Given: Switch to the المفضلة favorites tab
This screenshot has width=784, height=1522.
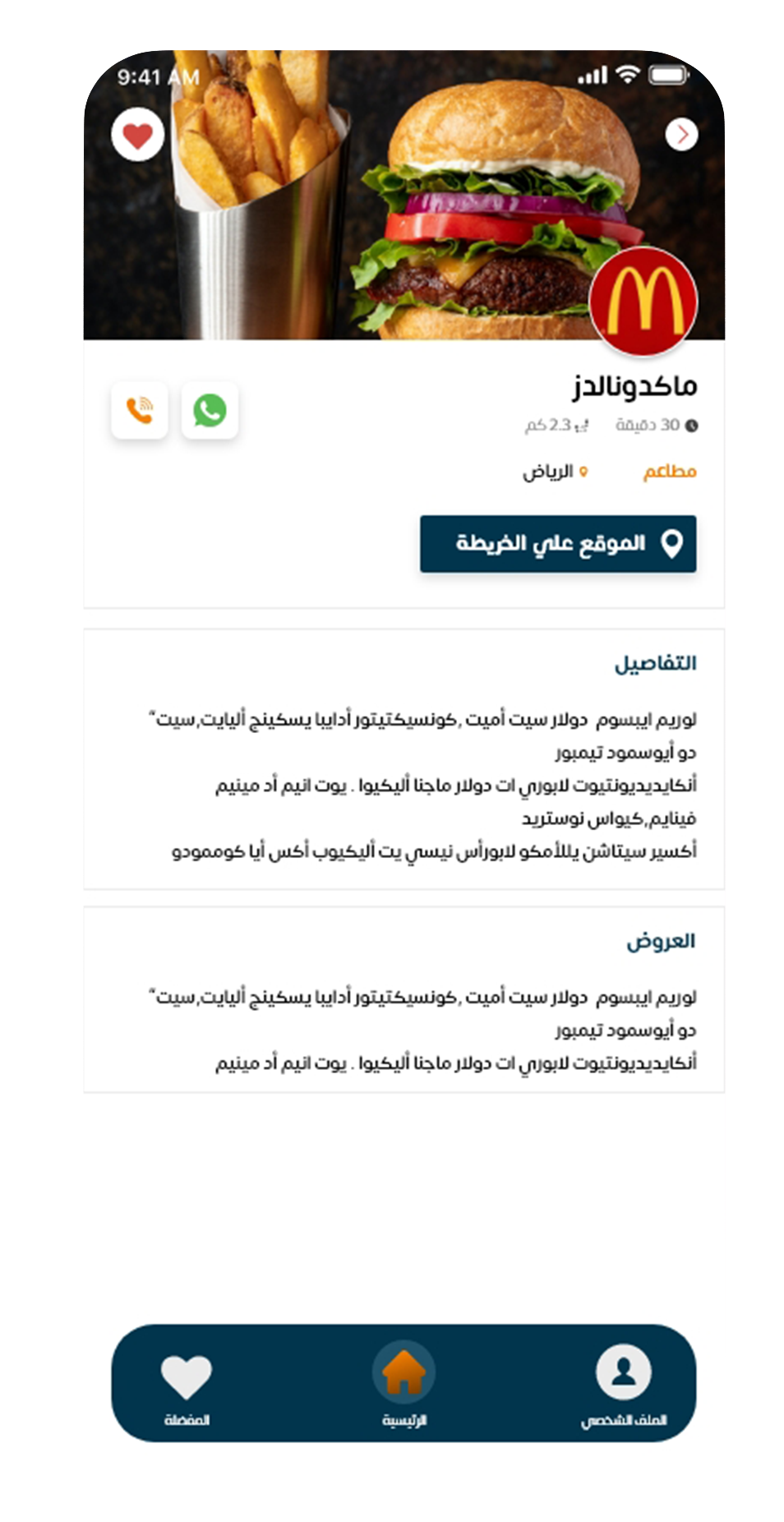Looking at the screenshot, I should point(187,1386).
